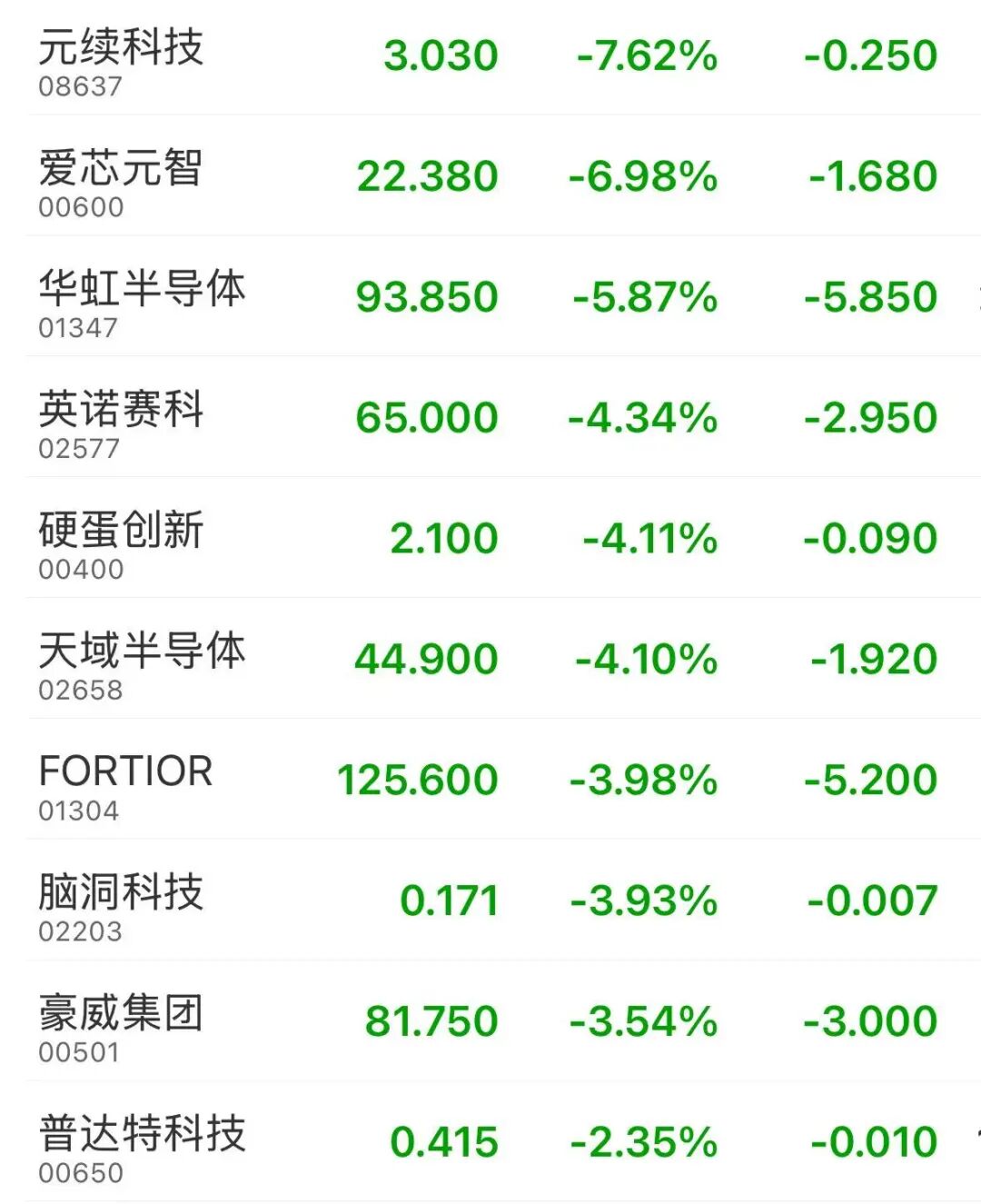This screenshot has height=1204, width=981.
Task: View the FORTIOR stock listing
Action: 125,774
